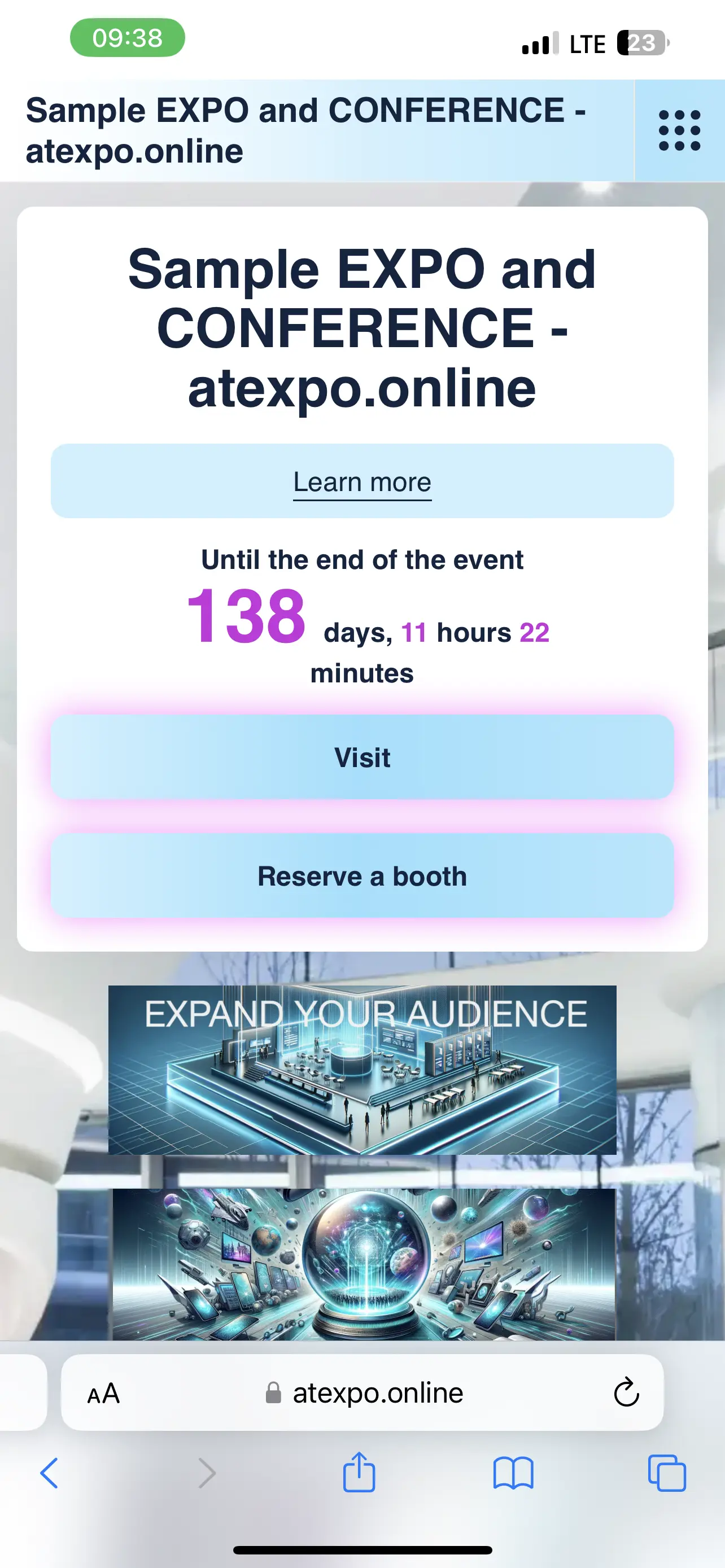Open the crystal globe banner image

coord(364,1264)
